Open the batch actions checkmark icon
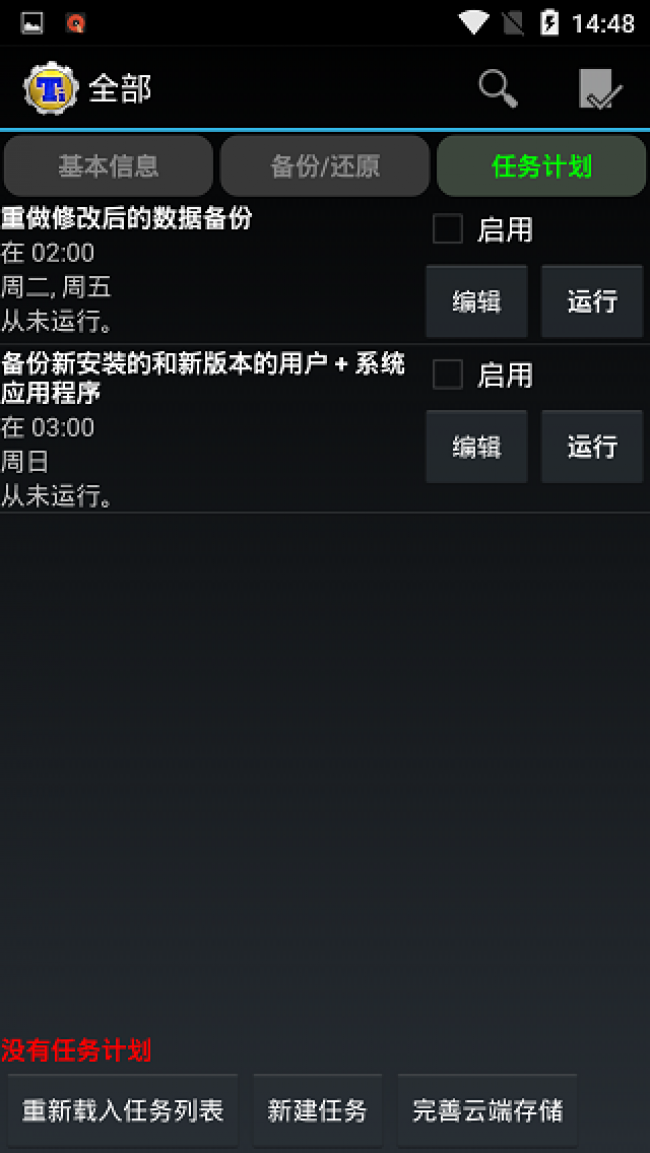650x1153 pixels. pos(600,90)
